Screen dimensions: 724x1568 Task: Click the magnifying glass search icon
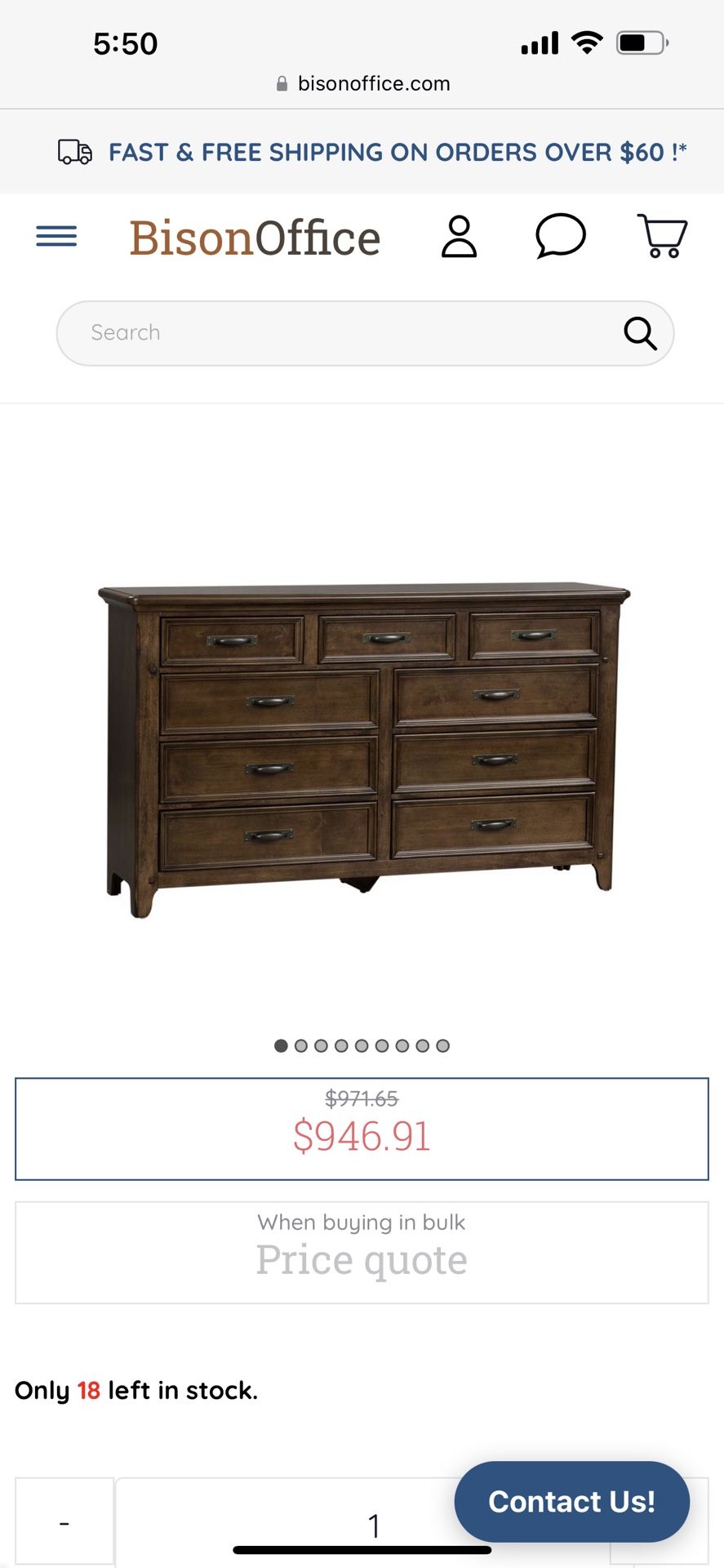640,332
